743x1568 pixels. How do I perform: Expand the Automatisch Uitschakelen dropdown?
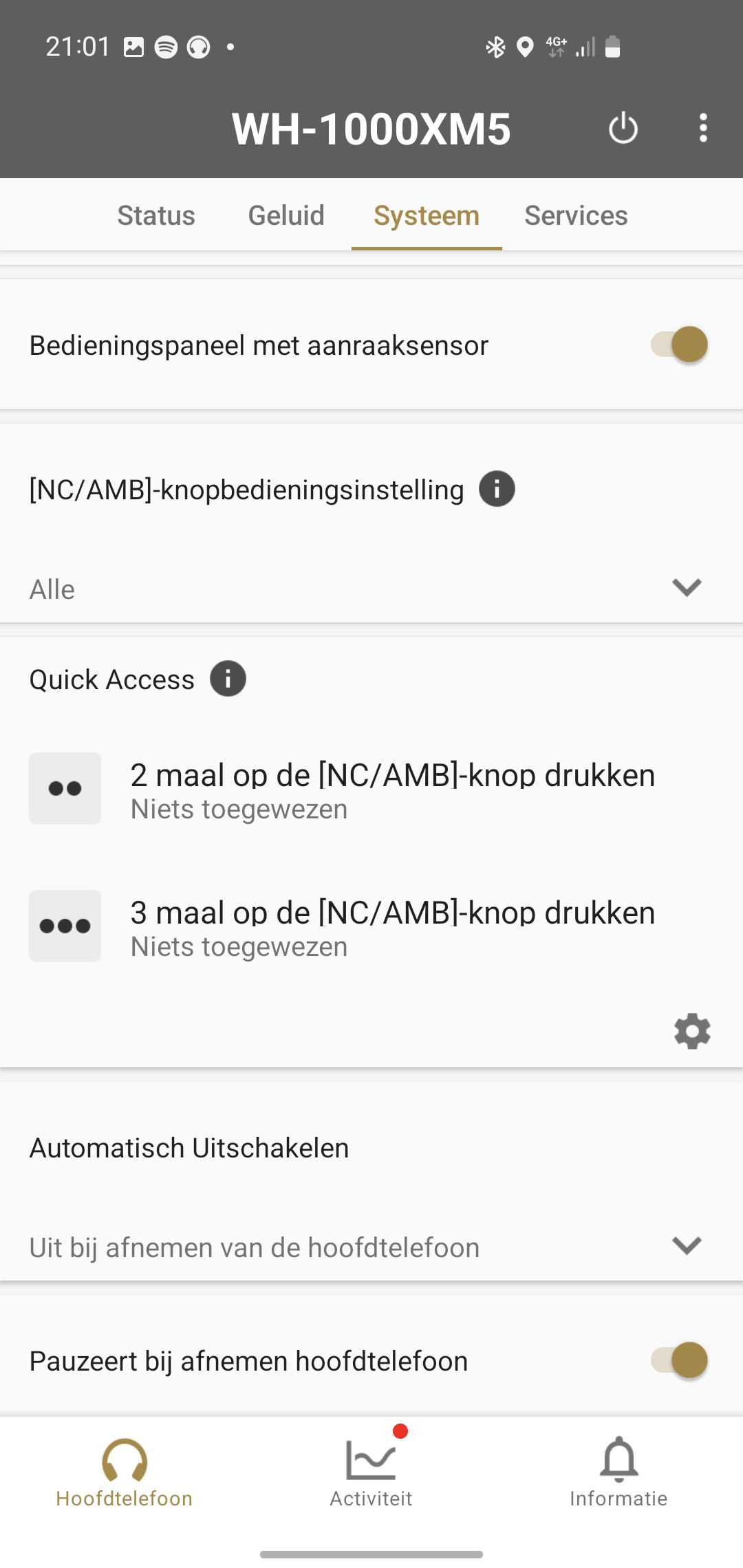tap(371, 1246)
